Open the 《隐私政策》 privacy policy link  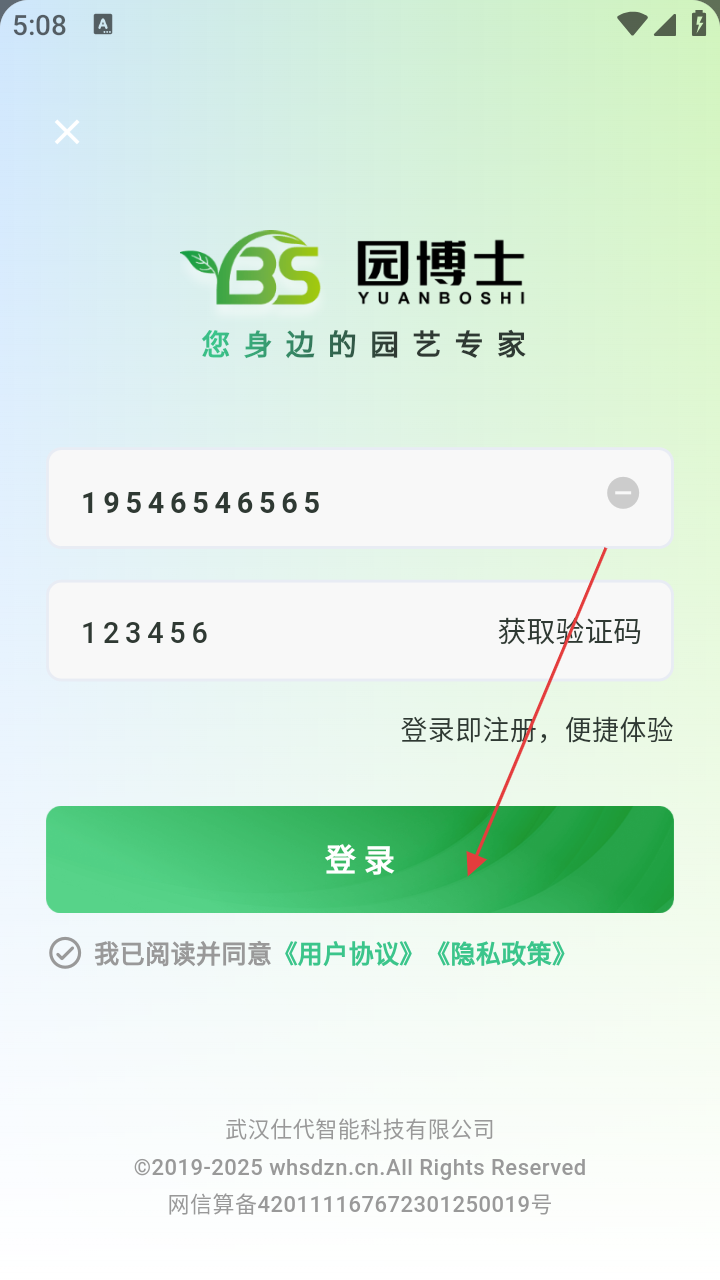point(500,954)
